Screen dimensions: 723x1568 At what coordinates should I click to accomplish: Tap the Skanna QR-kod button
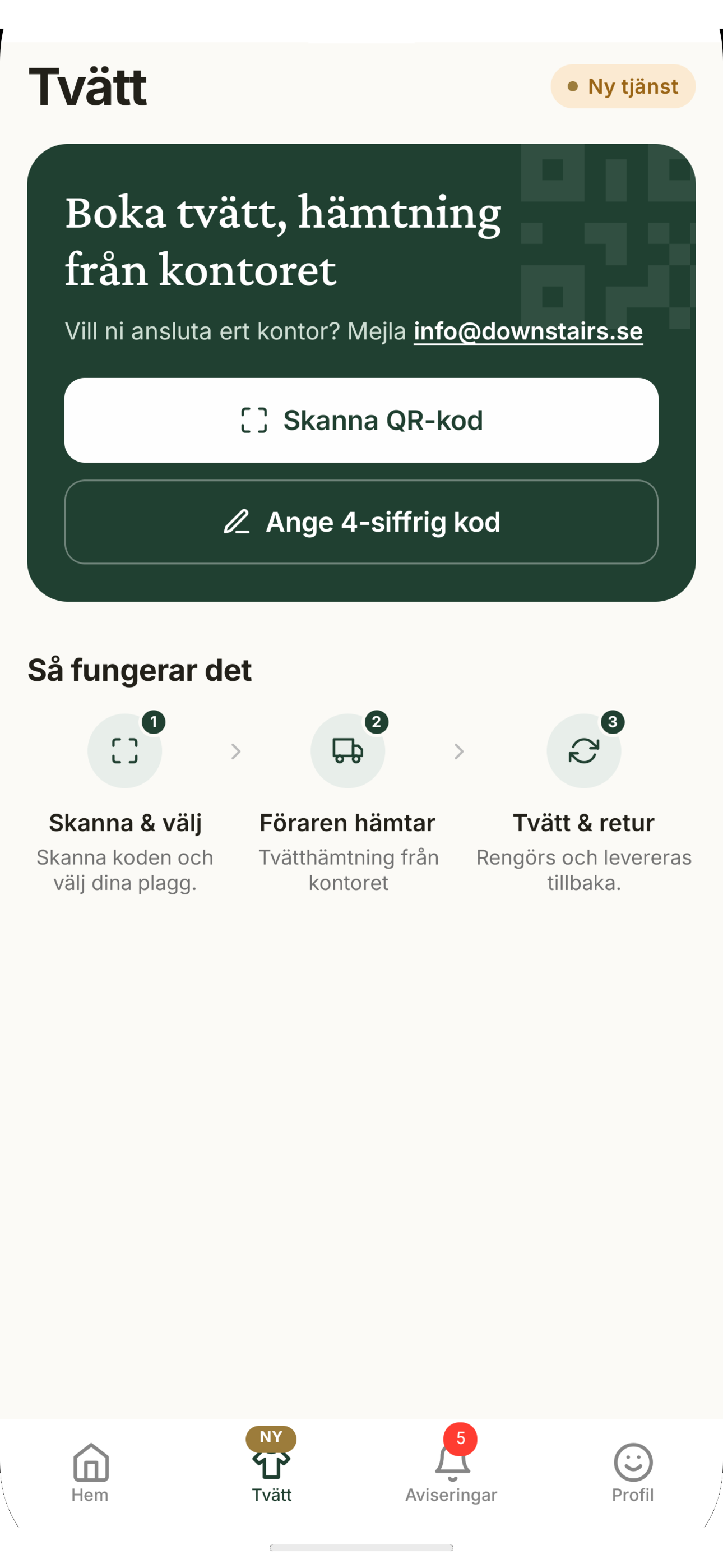361,420
